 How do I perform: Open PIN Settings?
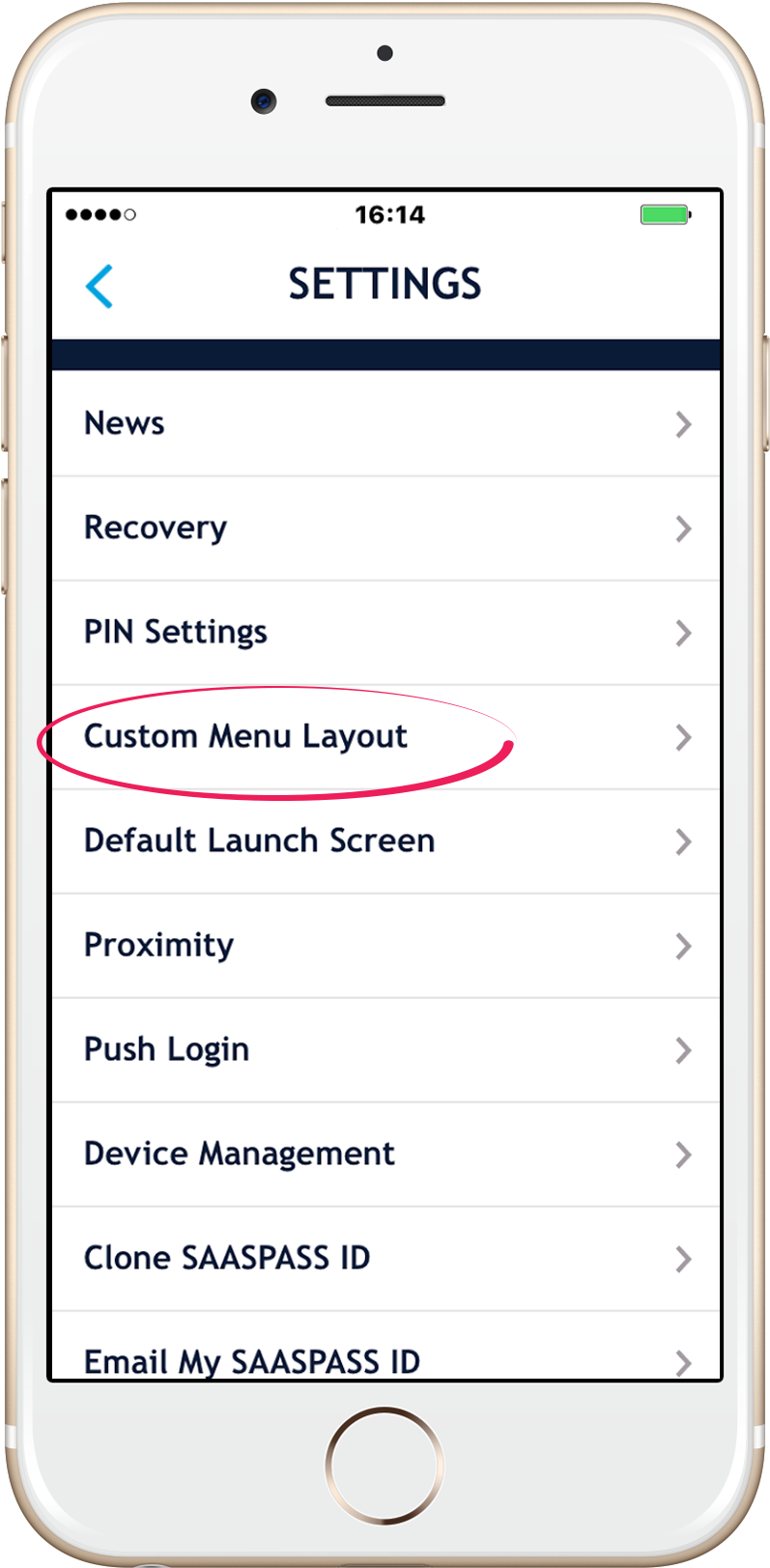coord(385,632)
